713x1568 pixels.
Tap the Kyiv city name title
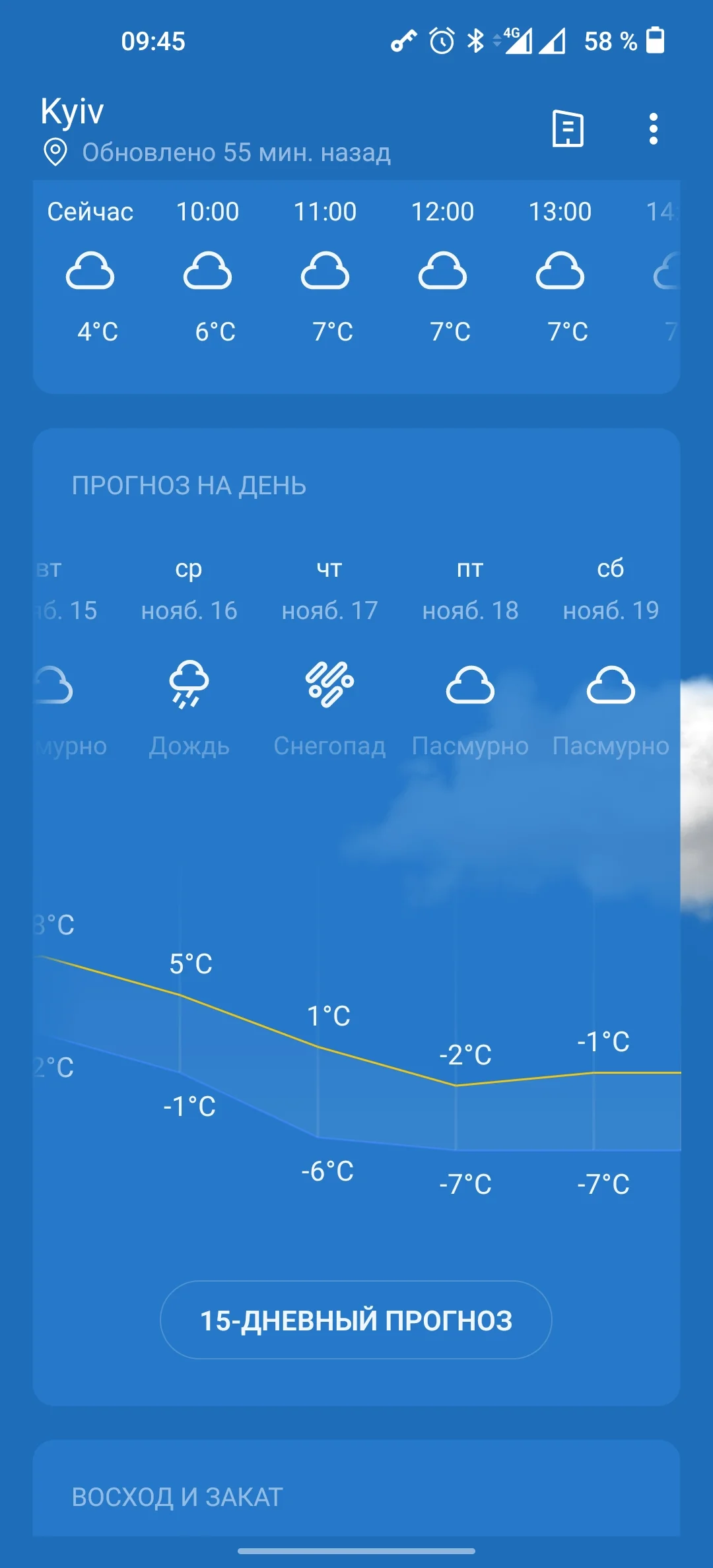click(x=71, y=112)
